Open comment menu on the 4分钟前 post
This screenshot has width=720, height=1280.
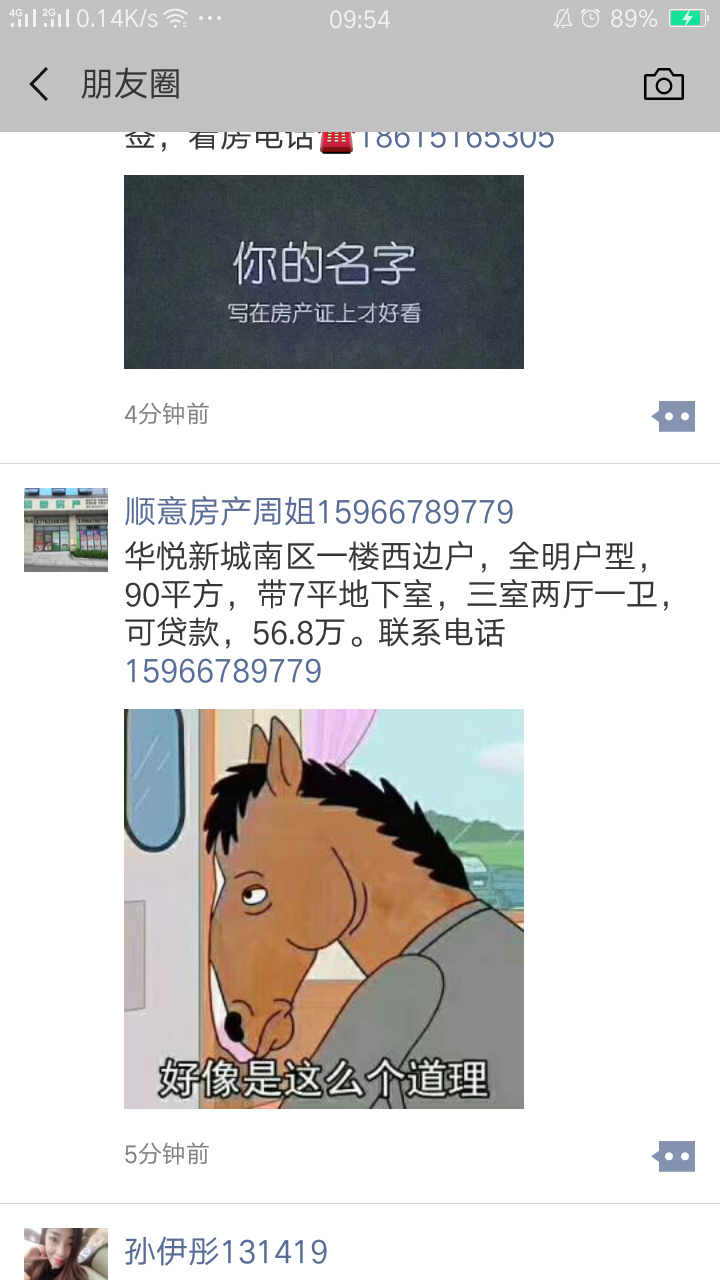(675, 416)
